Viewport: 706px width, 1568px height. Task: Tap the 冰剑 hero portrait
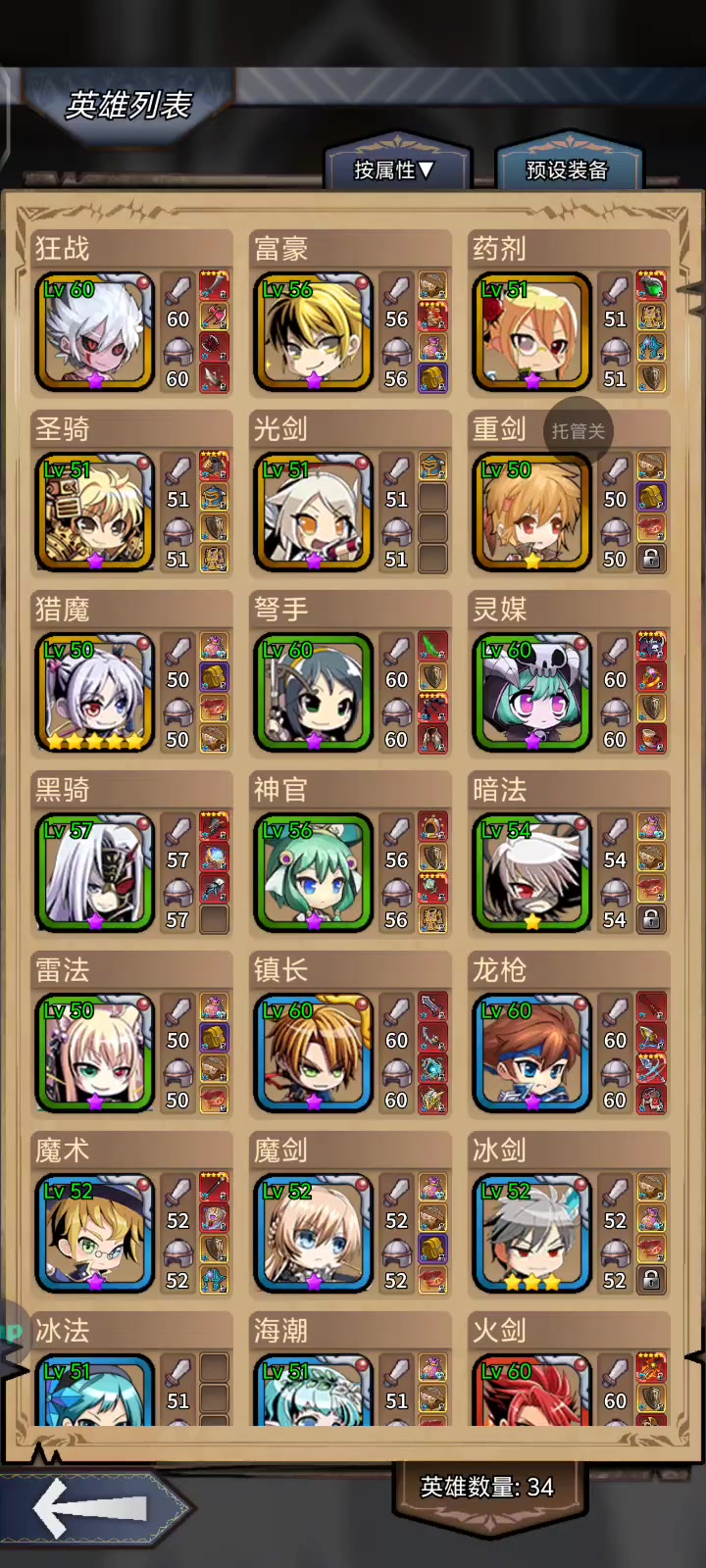[x=532, y=1233]
